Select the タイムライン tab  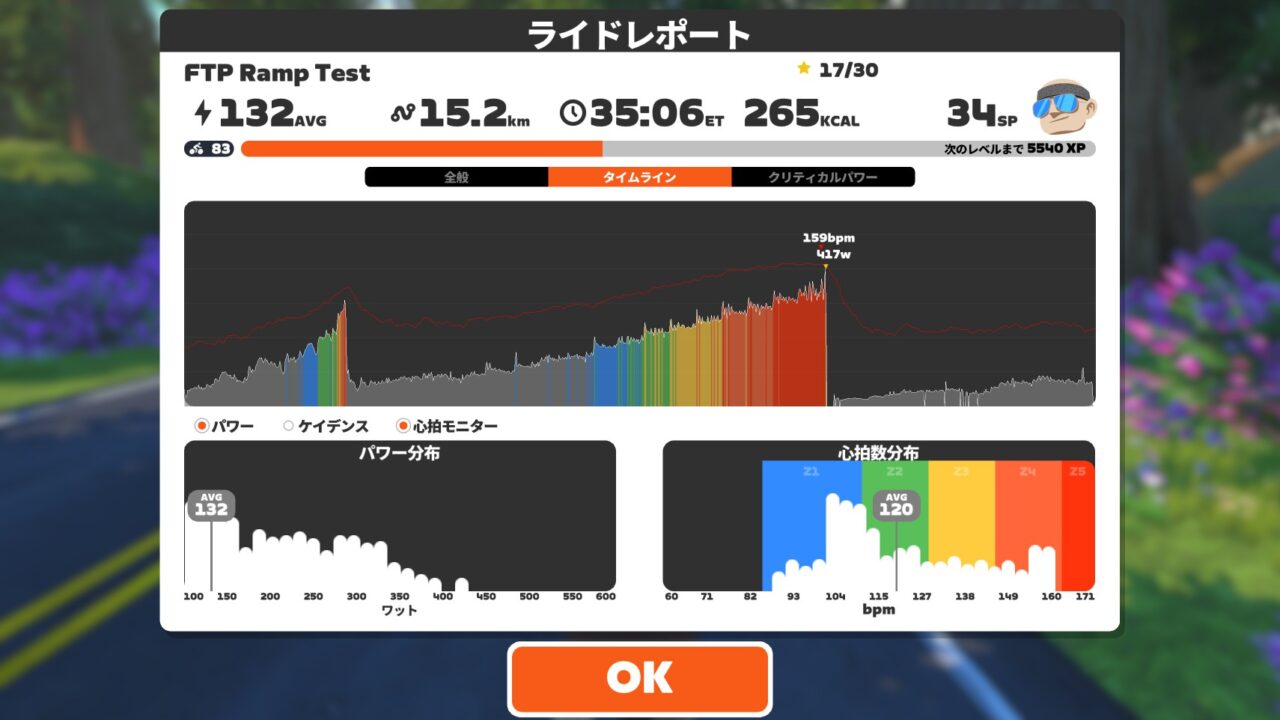pyautogui.click(x=639, y=177)
